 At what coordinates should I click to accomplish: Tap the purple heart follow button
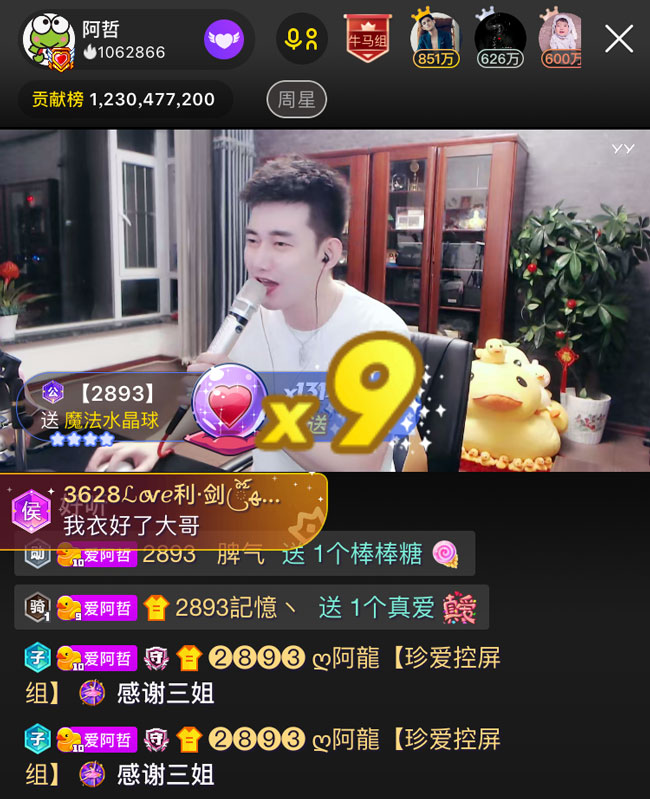(x=224, y=40)
